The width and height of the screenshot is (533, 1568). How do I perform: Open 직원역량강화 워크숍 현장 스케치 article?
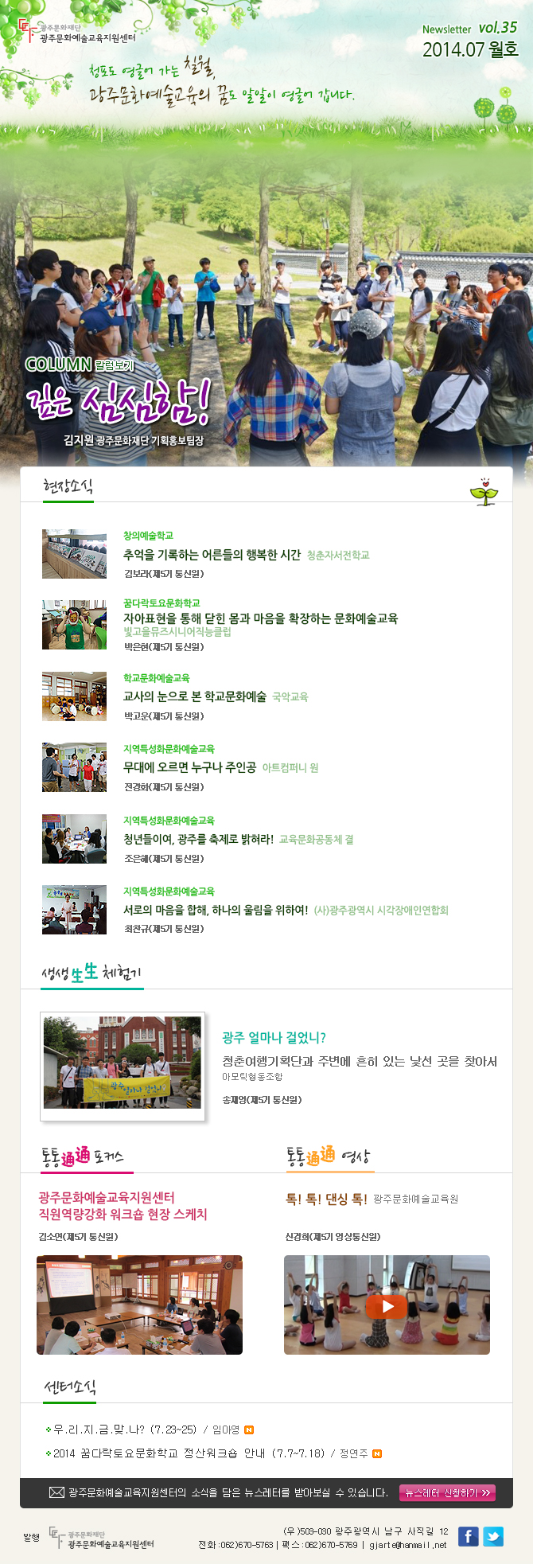point(123,1206)
